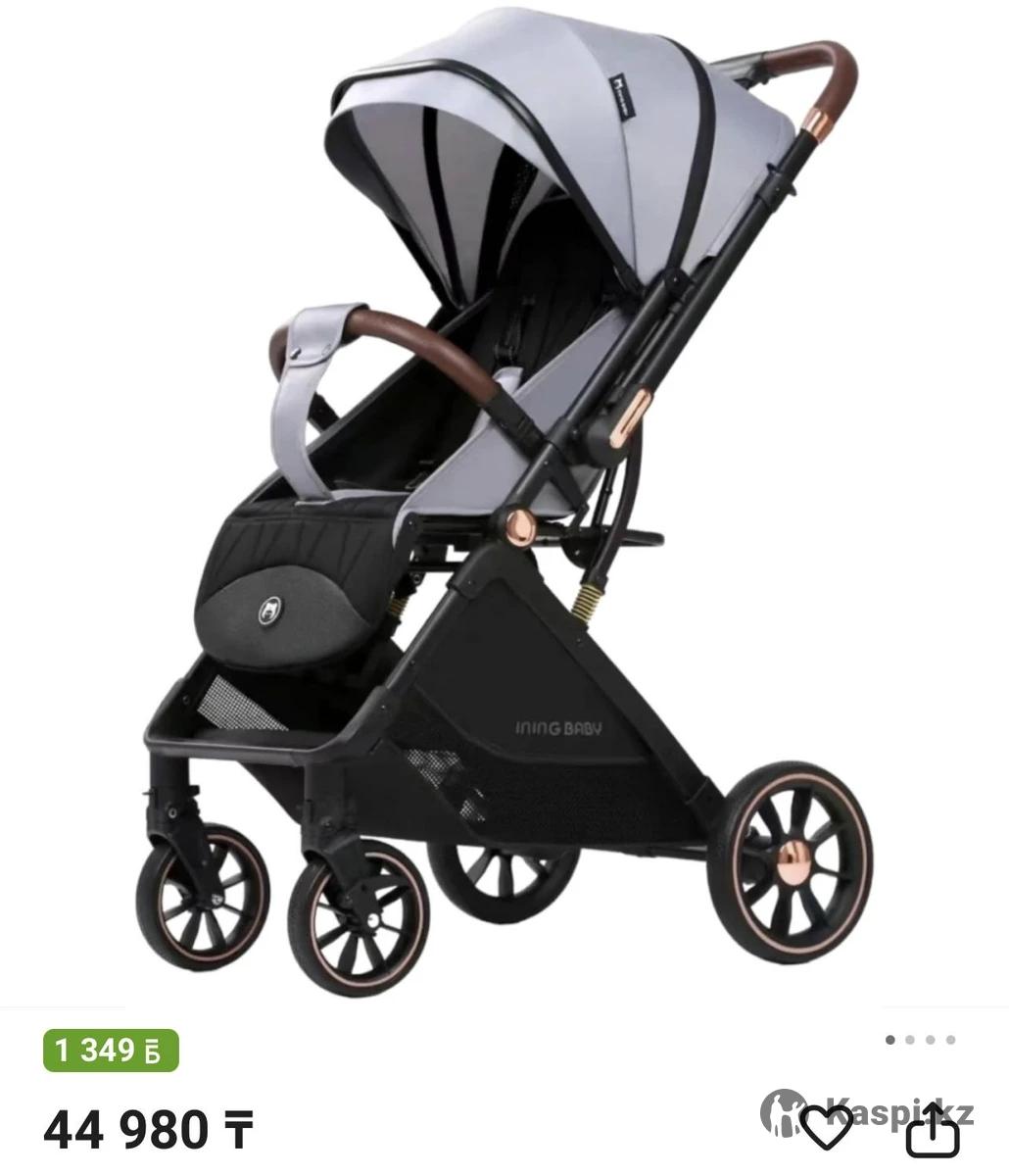
Task: Add the stroller to favorites
Action: [x=826, y=1128]
